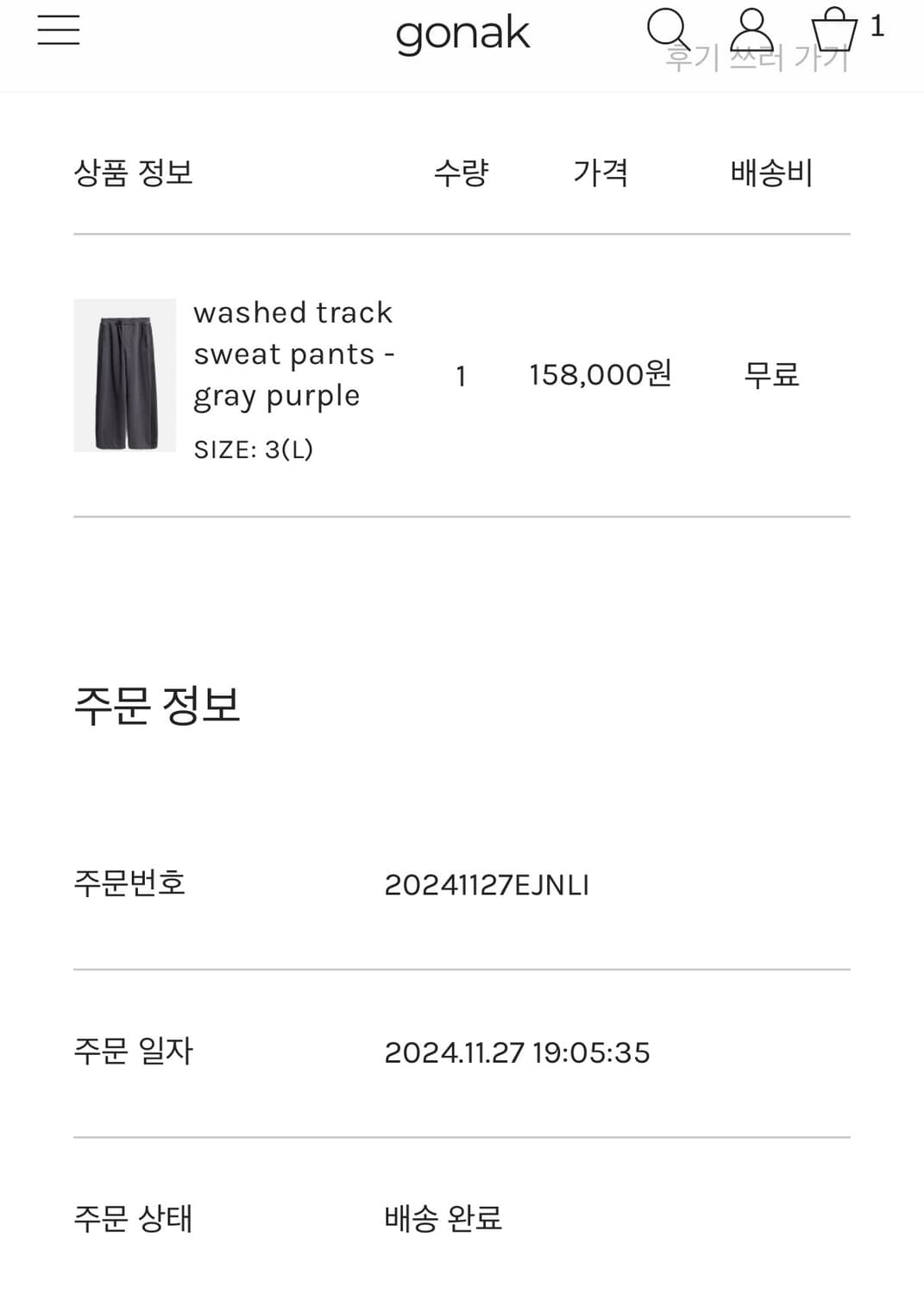Select the washed track sweat pants title
Screen dimensions: 924x1294
click(x=293, y=354)
